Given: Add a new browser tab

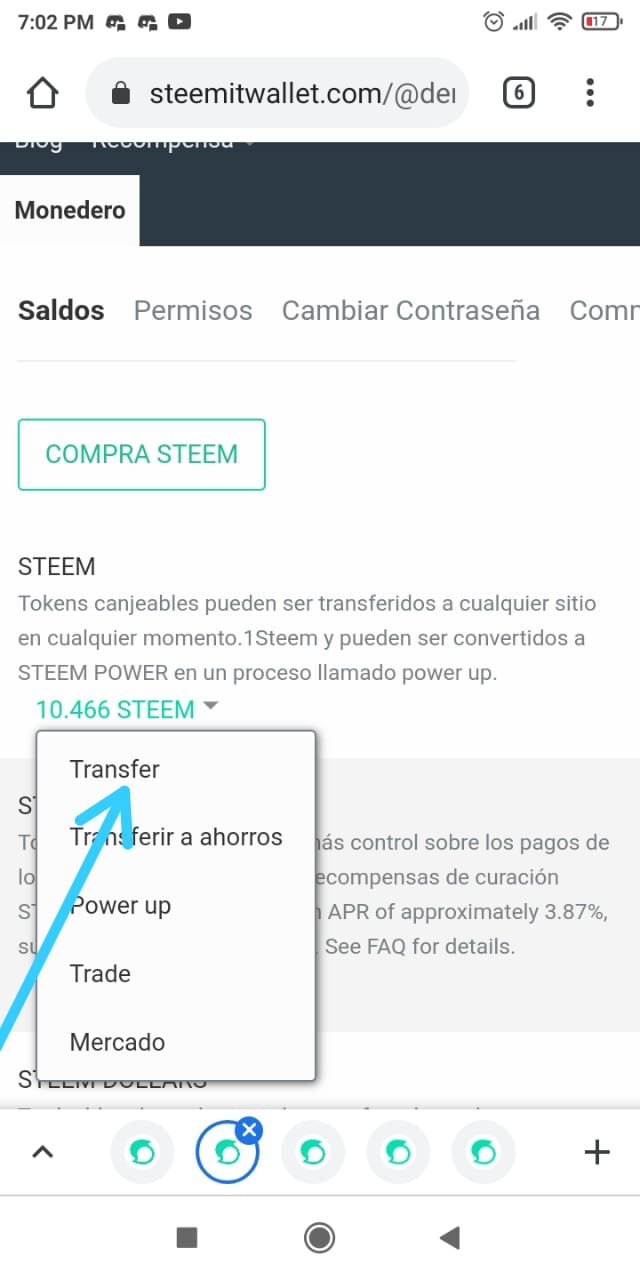Looking at the screenshot, I should [x=597, y=1152].
